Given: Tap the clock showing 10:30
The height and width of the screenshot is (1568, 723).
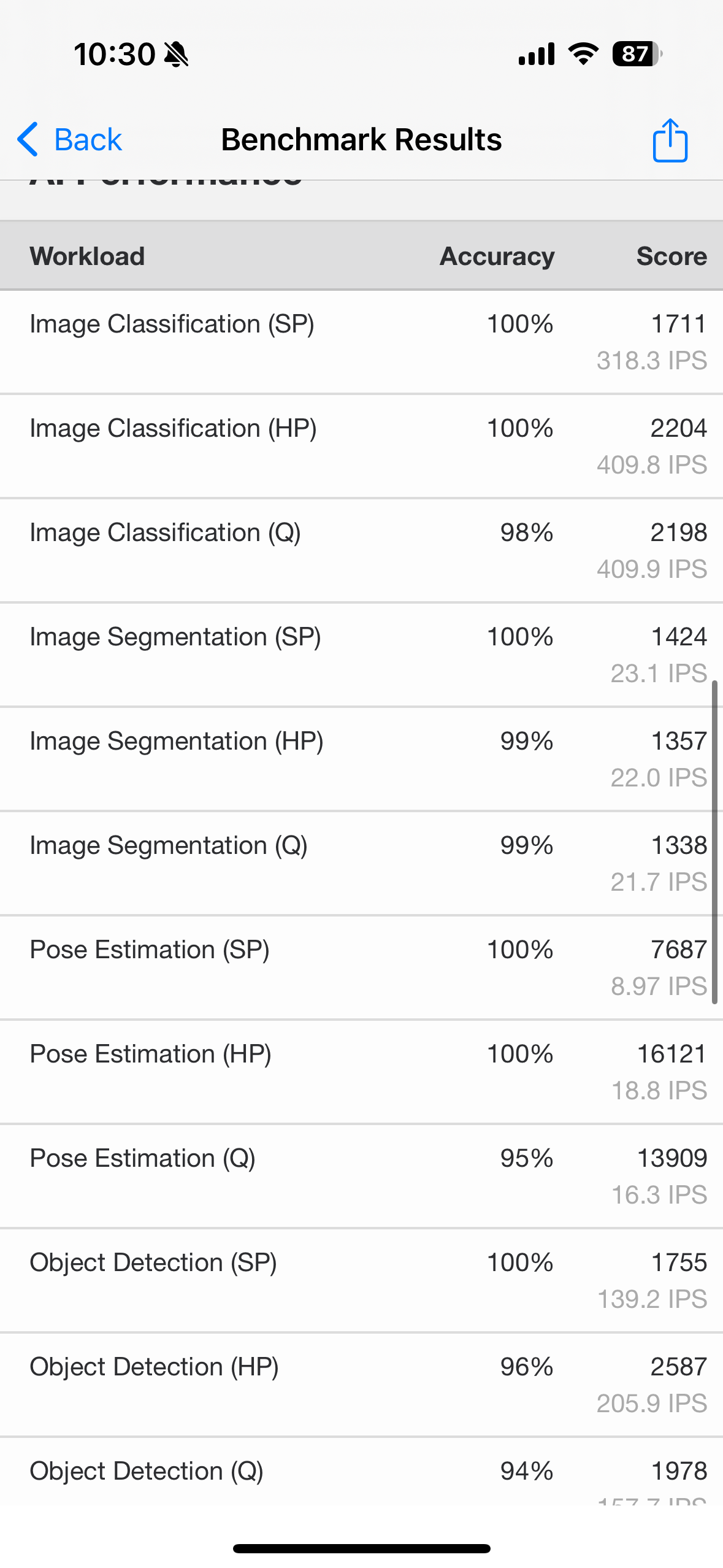Looking at the screenshot, I should pyautogui.click(x=115, y=54).
